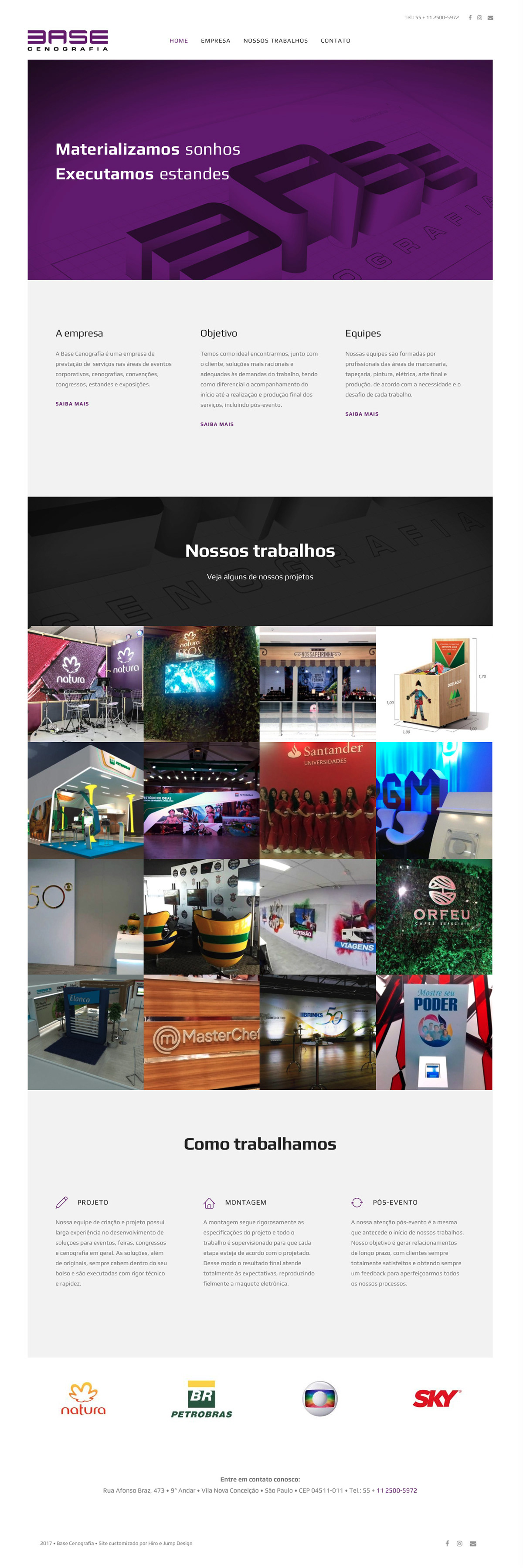Tap the email envelope icon in the header
This screenshot has height=1568, width=523.
(490, 18)
